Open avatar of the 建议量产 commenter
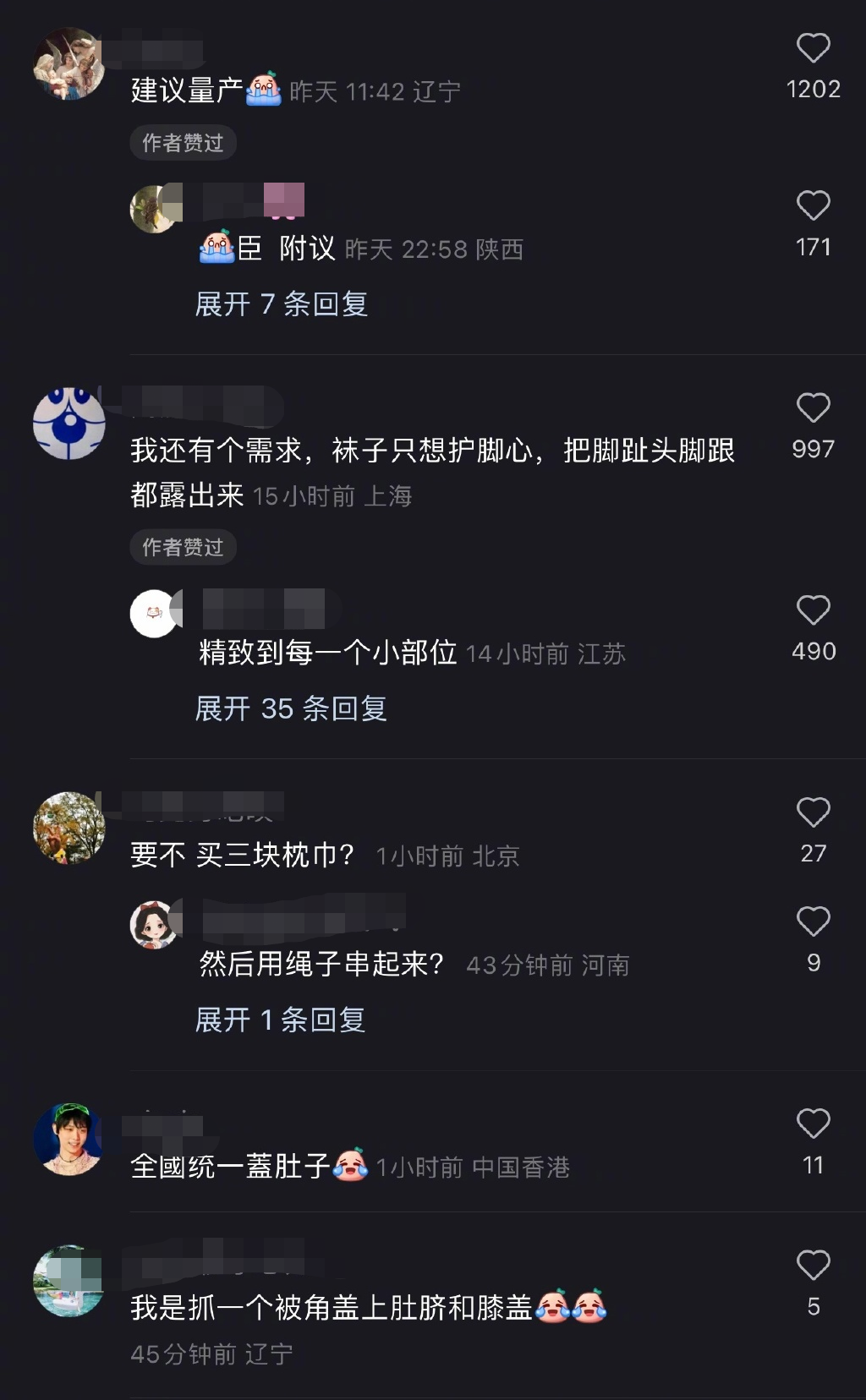The height and width of the screenshot is (1400, 866). point(69,63)
